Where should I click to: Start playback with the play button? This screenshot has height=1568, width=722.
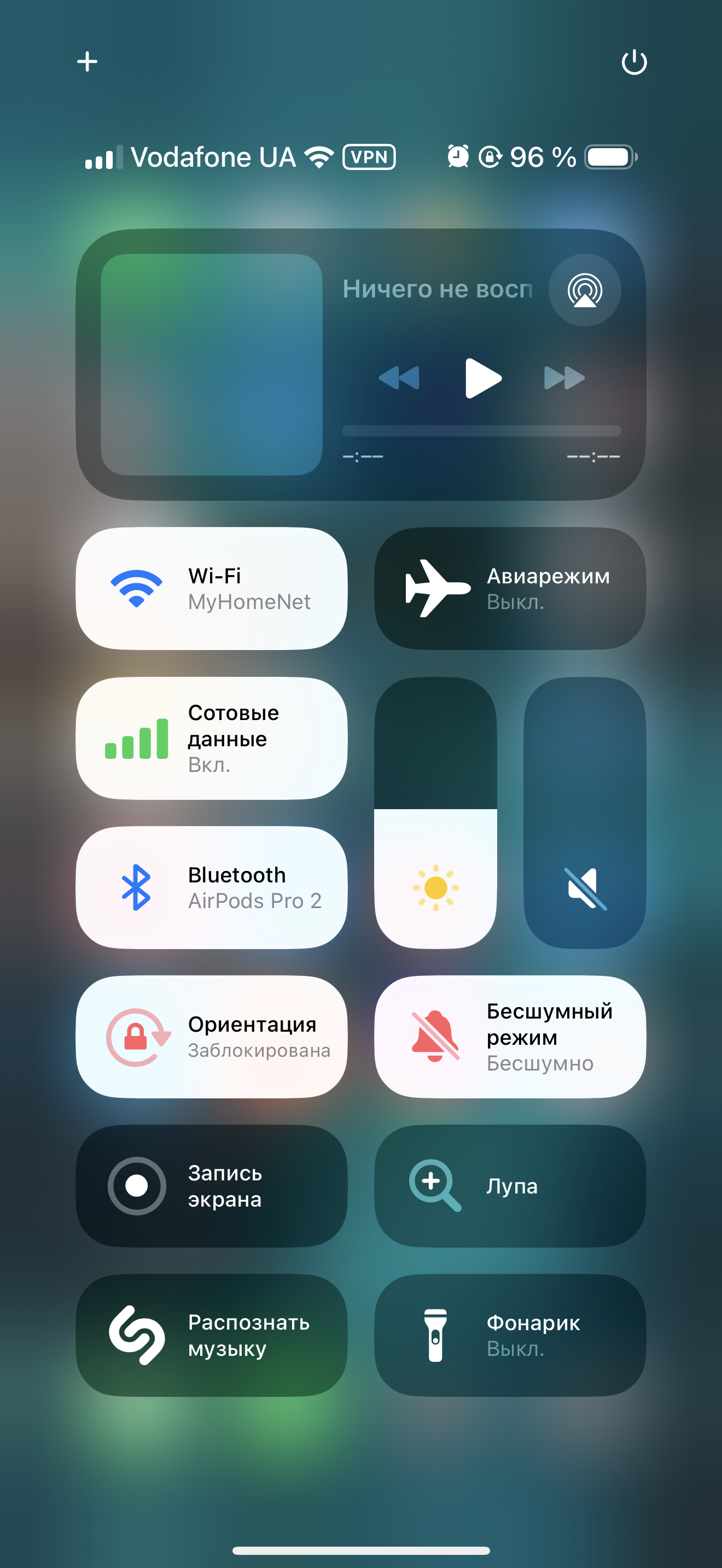pos(483,378)
